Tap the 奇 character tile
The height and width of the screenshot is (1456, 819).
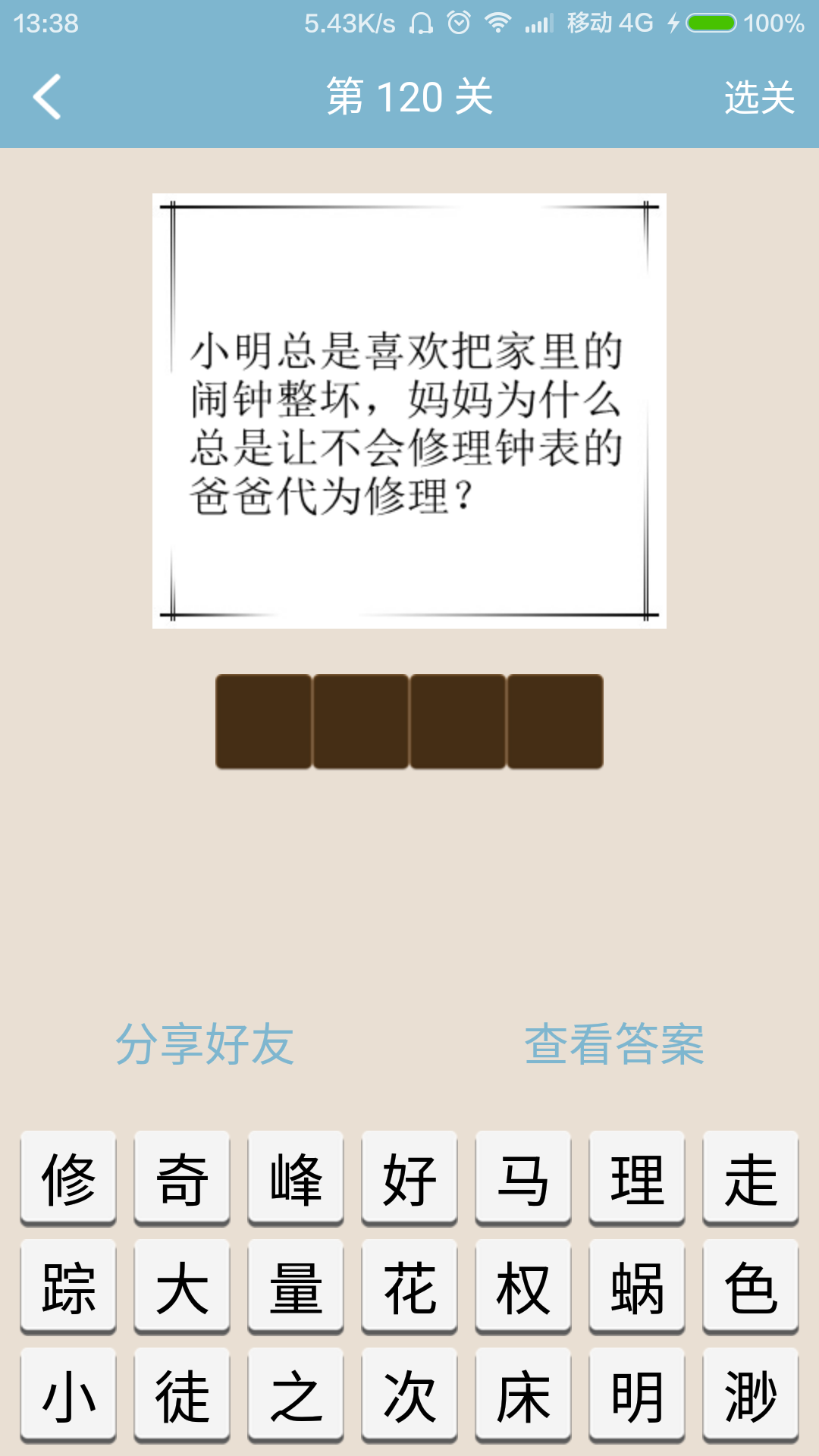click(182, 1178)
